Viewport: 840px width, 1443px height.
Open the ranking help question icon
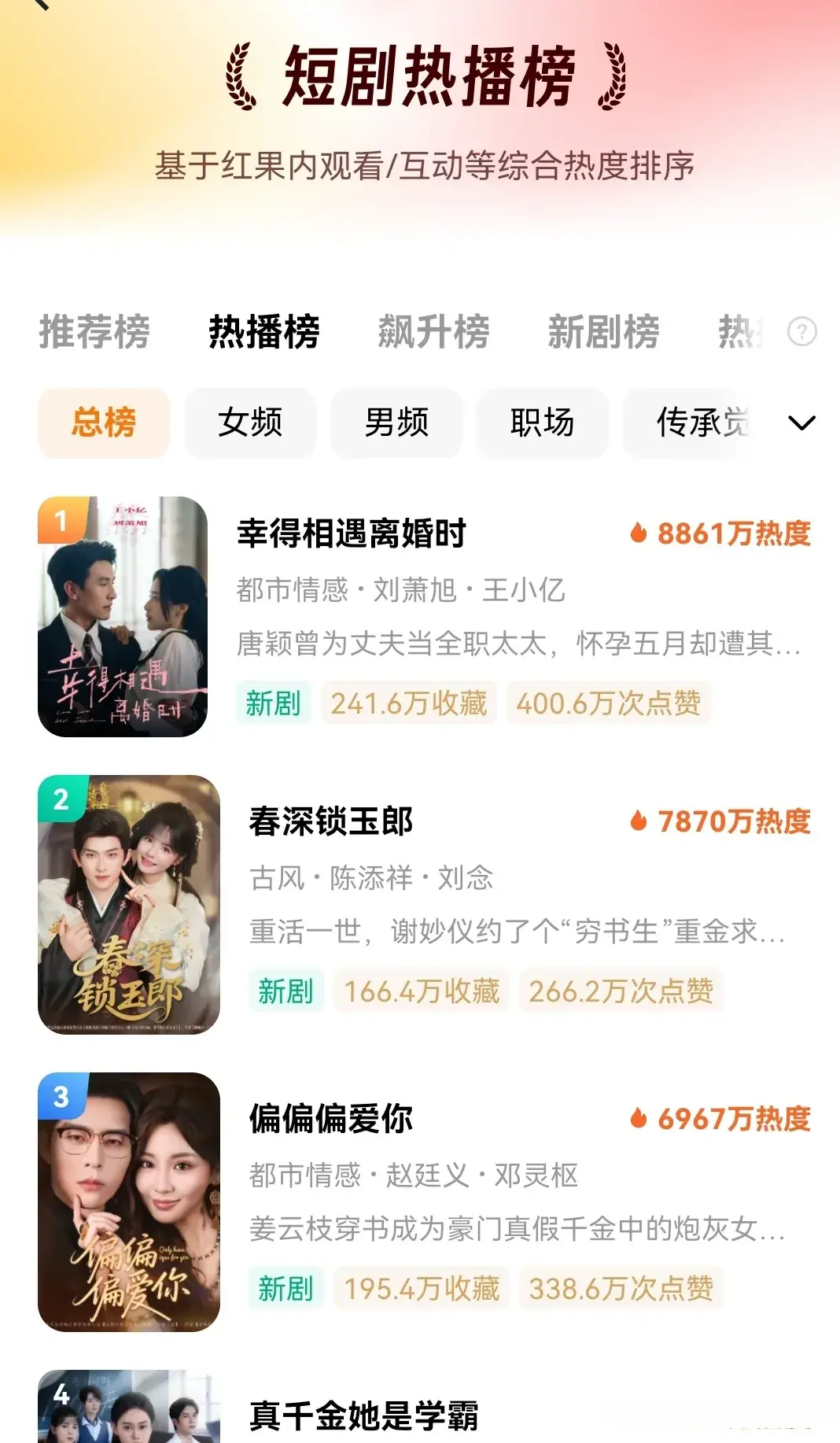point(802,331)
